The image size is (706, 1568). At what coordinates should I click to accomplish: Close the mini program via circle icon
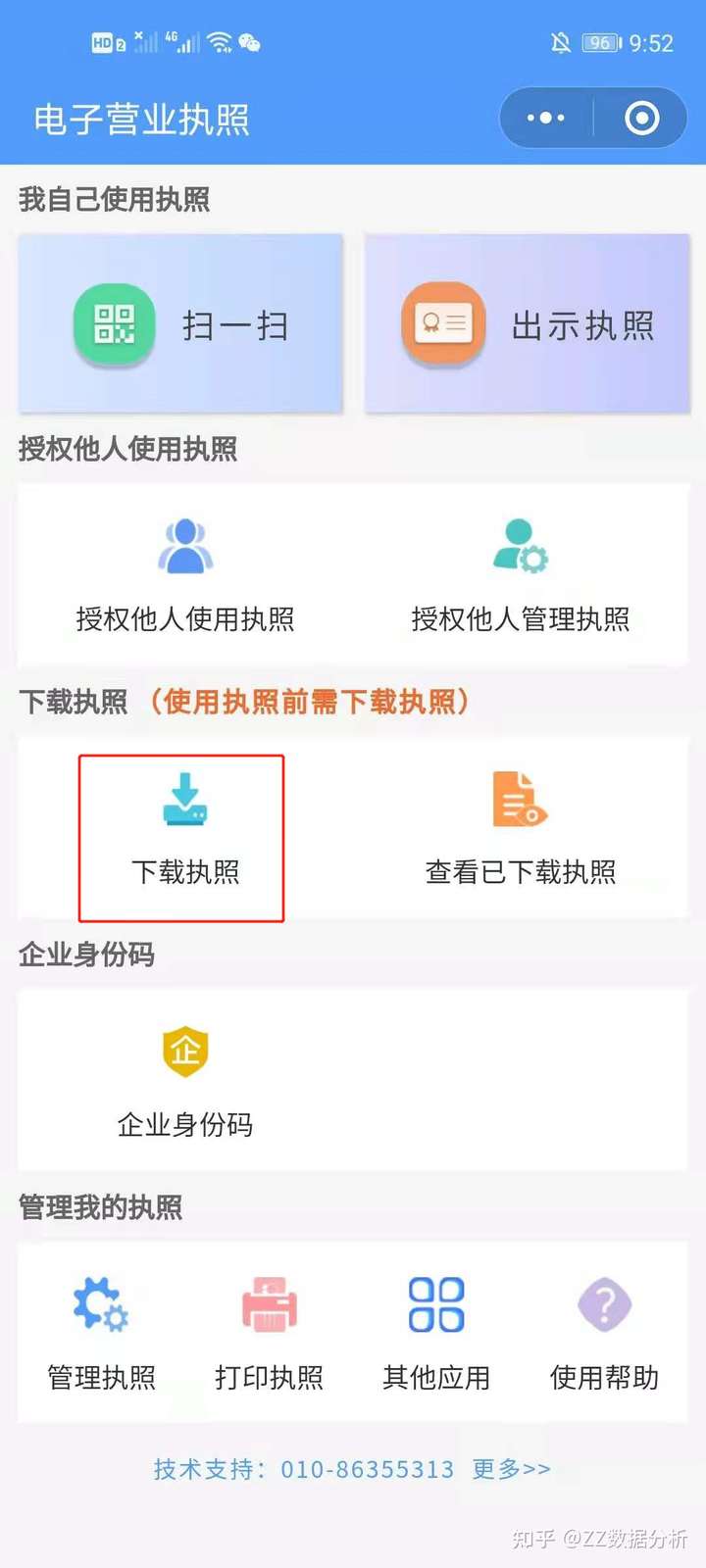(x=642, y=119)
